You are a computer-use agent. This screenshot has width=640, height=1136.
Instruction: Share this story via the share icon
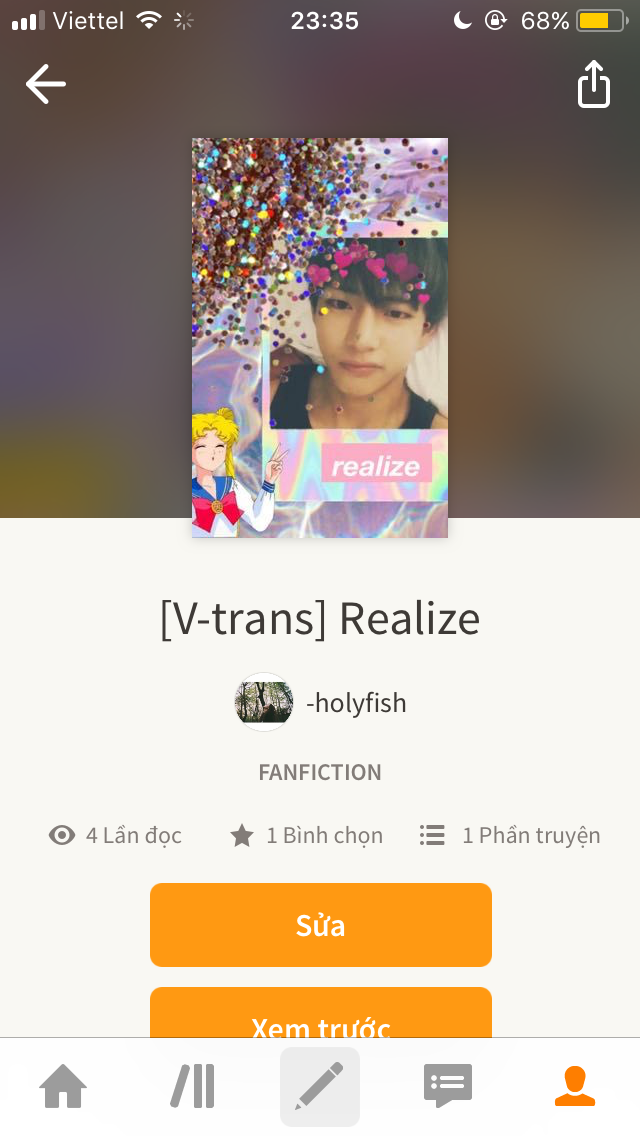594,84
